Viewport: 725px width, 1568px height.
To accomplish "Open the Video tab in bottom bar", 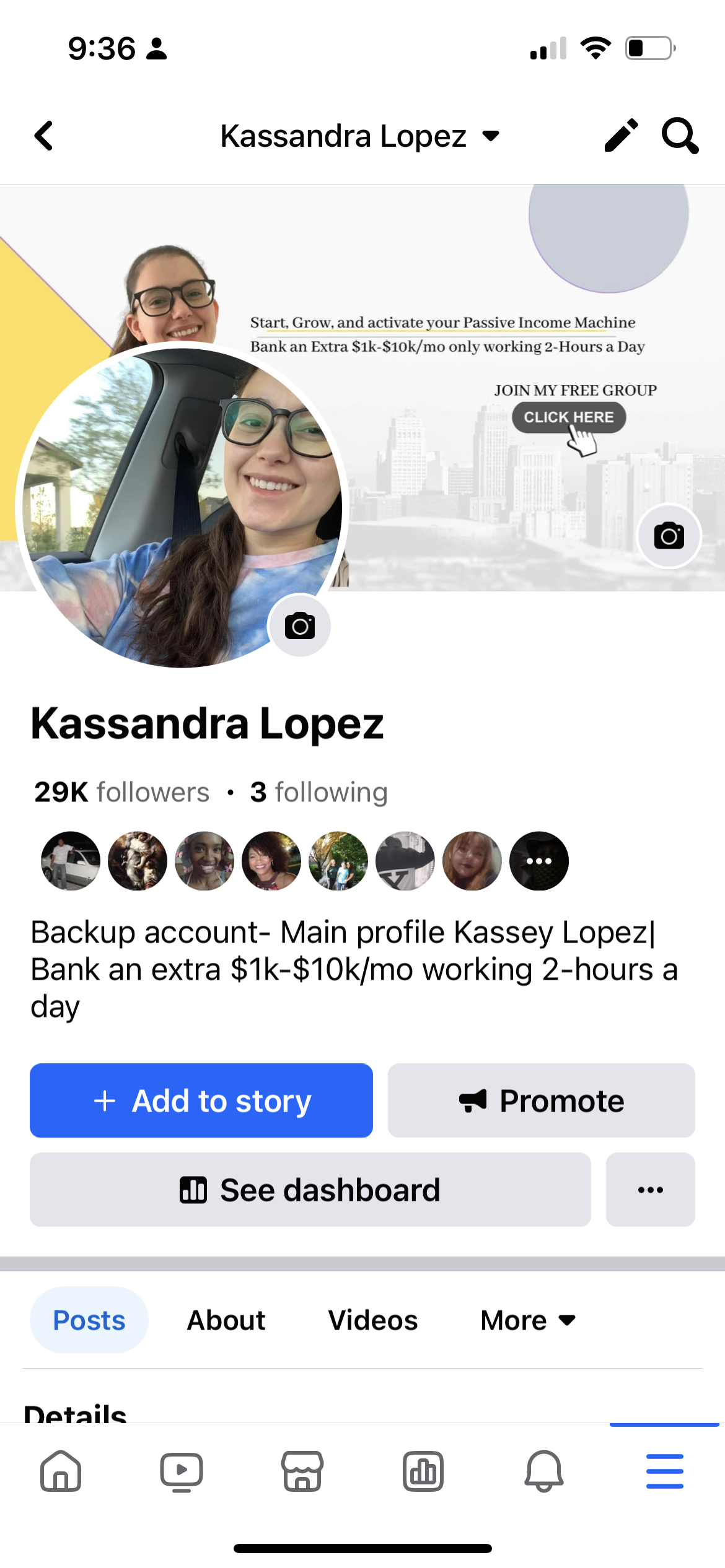I will click(x=182, y=1471).
